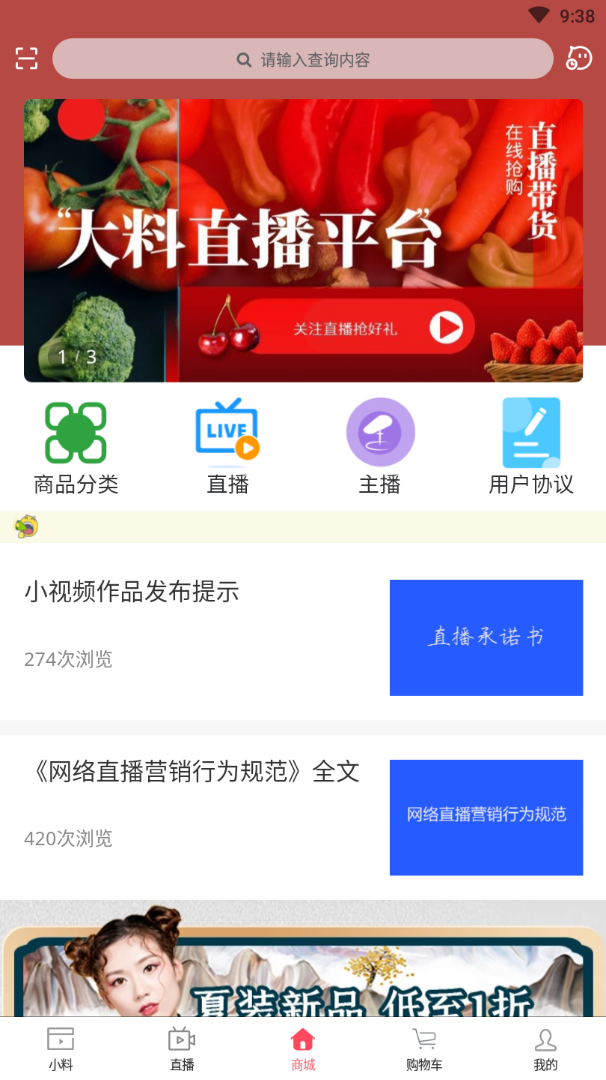This screenshot has height=1080, width=606.
Task: Open the 主播 anchors section
Action: (x=380, y=447)
